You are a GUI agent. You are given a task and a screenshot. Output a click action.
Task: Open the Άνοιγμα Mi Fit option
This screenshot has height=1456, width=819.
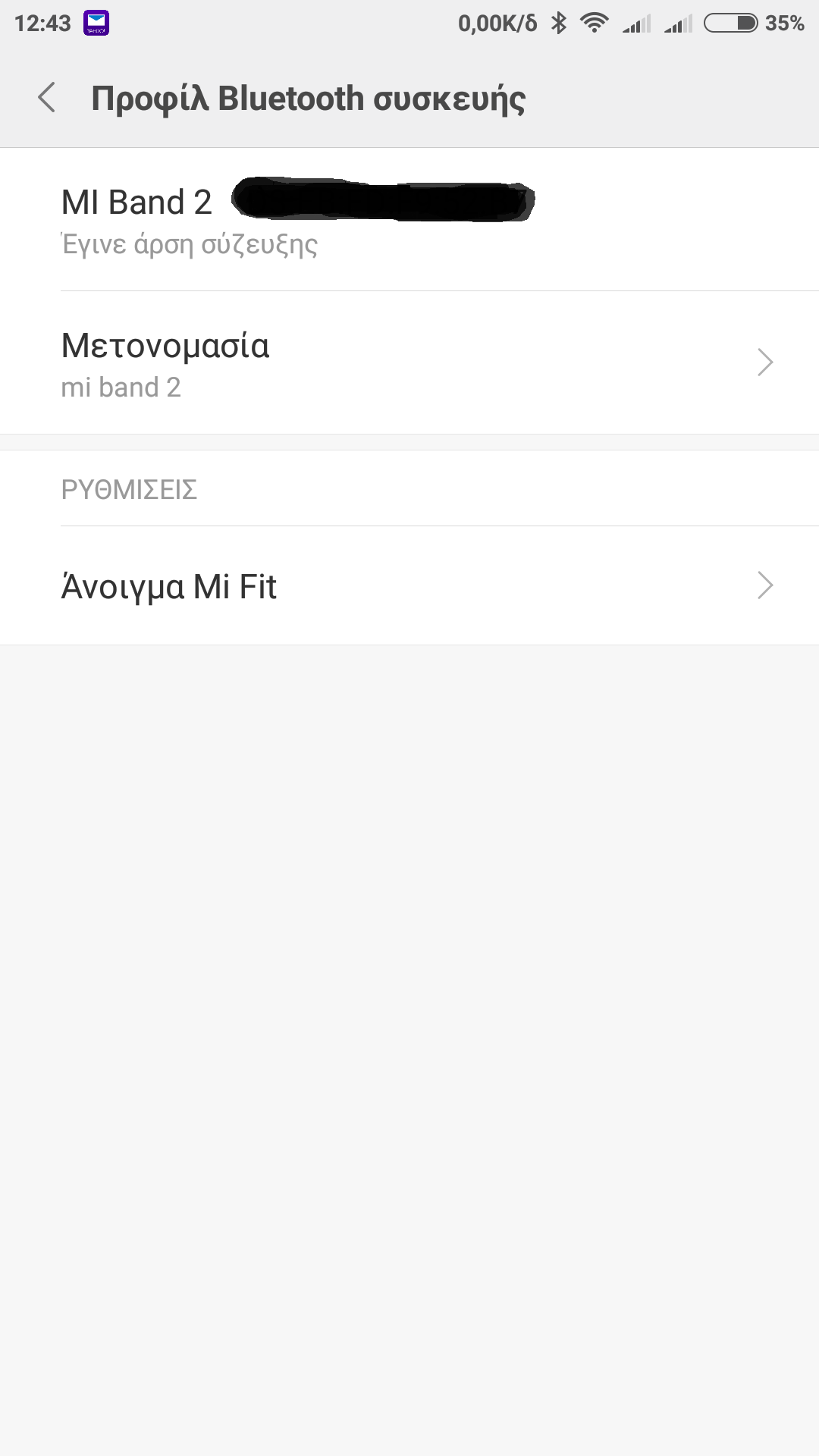pyautogui.click(x=409, y=585)
